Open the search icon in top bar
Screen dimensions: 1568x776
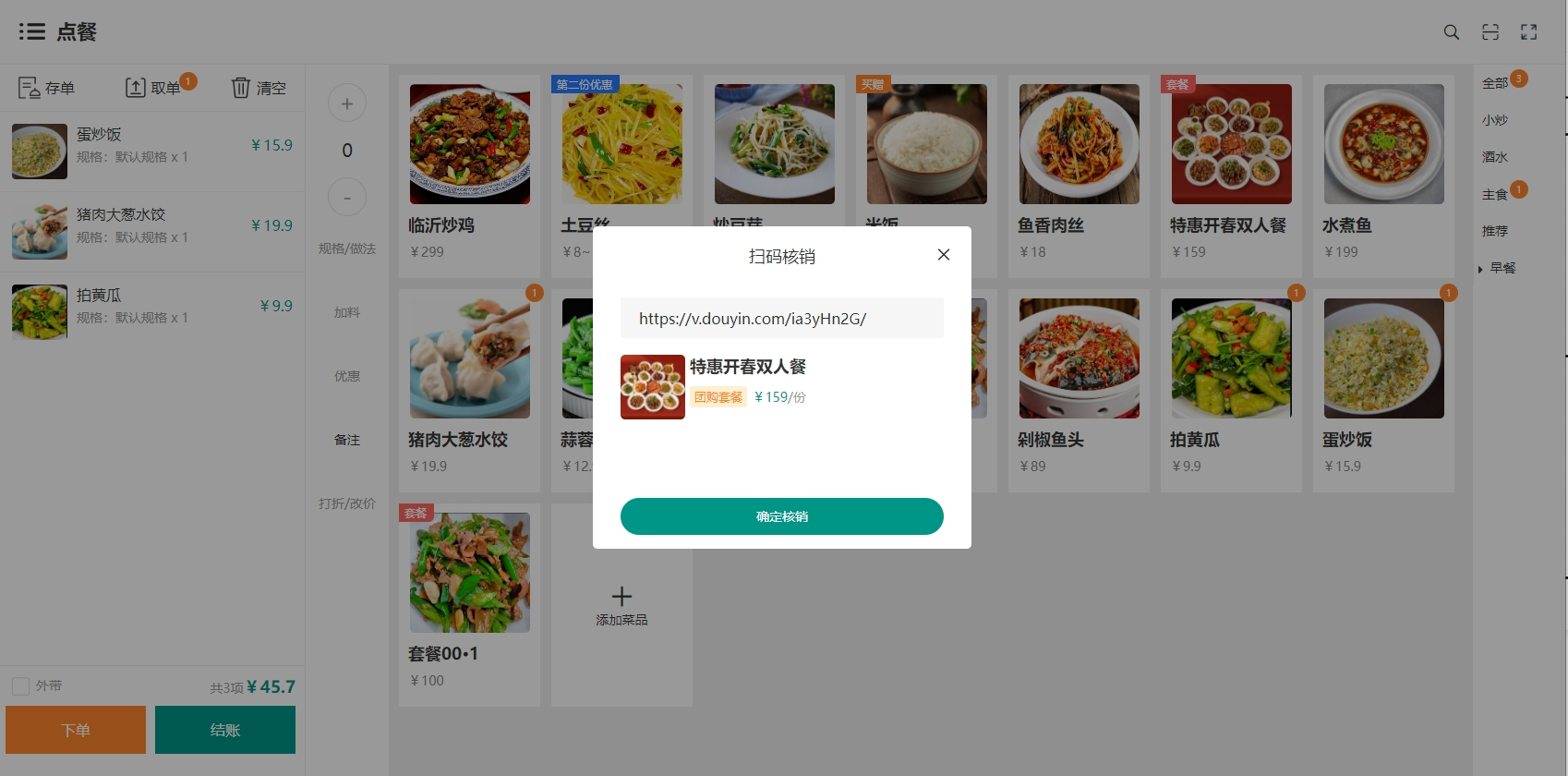[x=1452, y=32]
